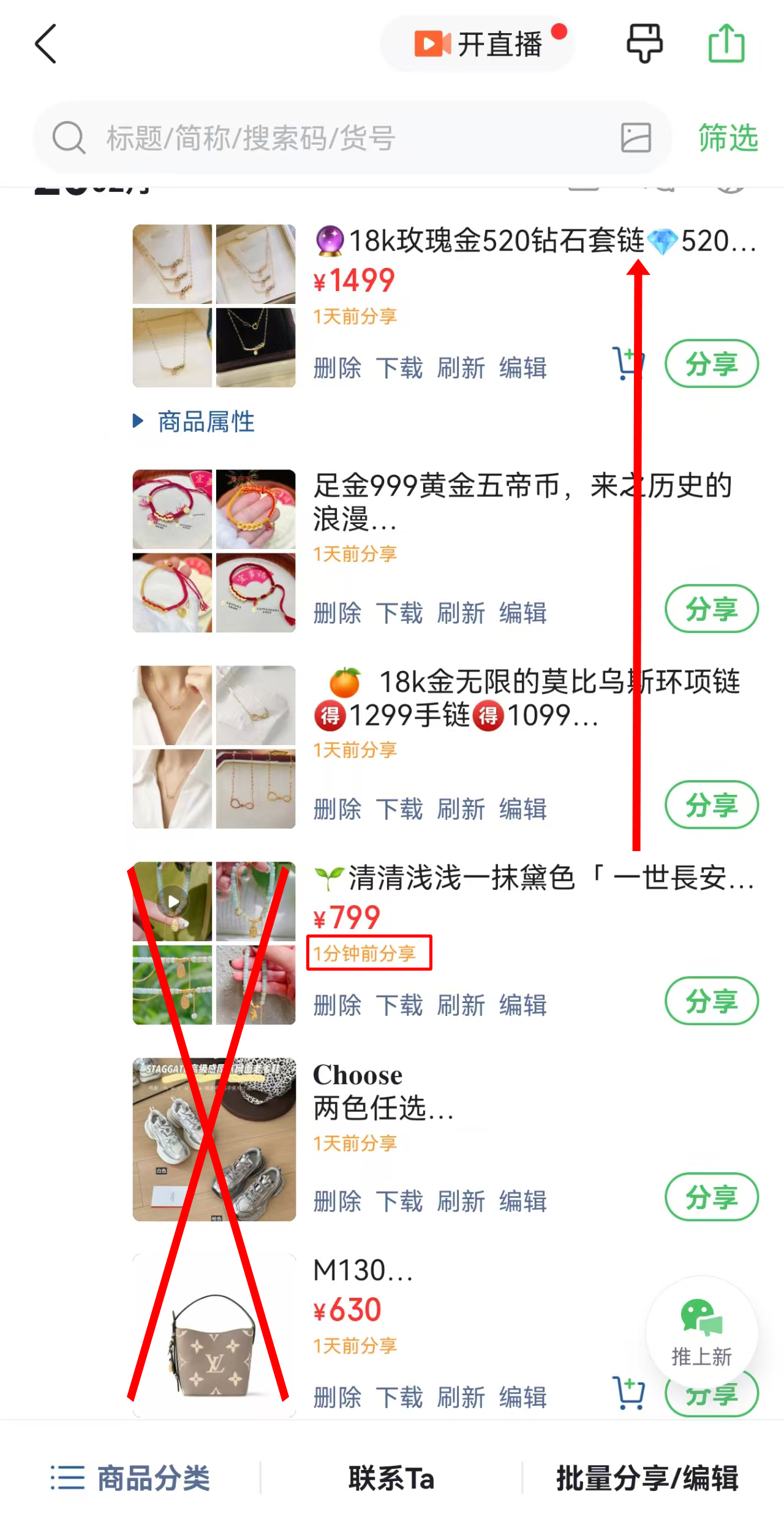The height and width of the screenshot is (1535, 784).
Task: Open 批量分享/编辑 batch mode
Action: [647, 1478]
